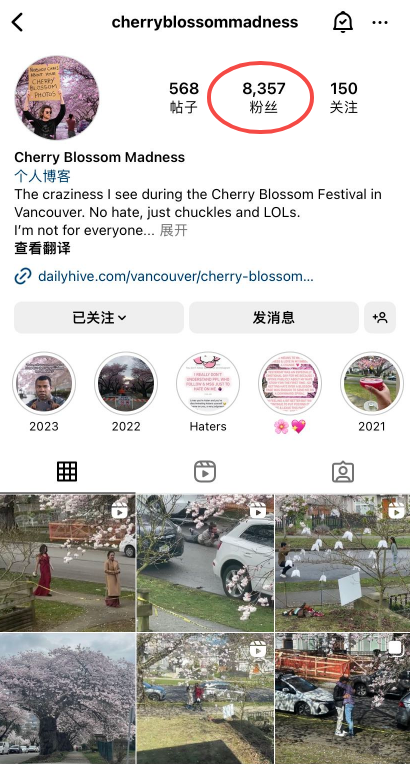
Task: Go back using the top-left arrow
Action: [x=18, y=22]
